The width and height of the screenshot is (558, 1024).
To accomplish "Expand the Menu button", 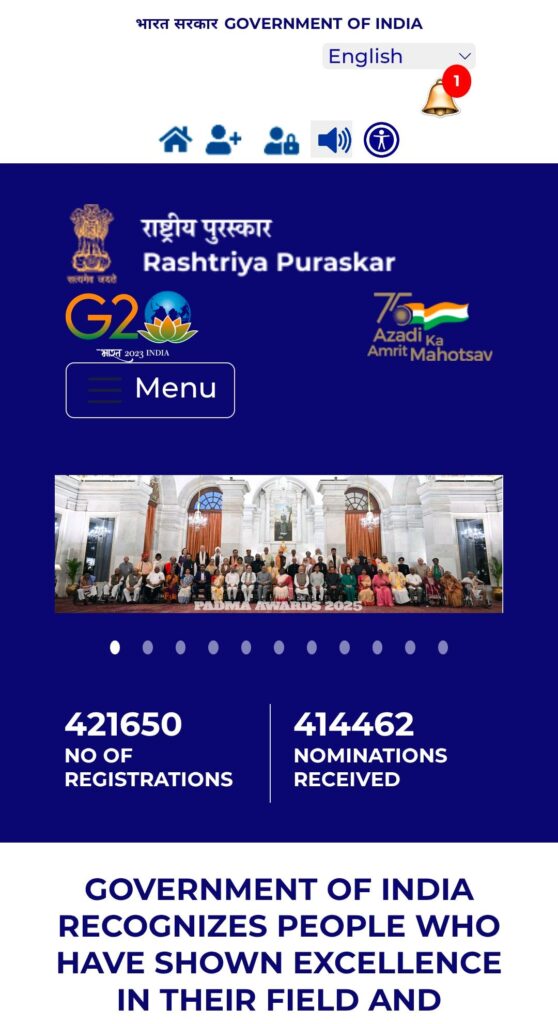I will (150, 390).
